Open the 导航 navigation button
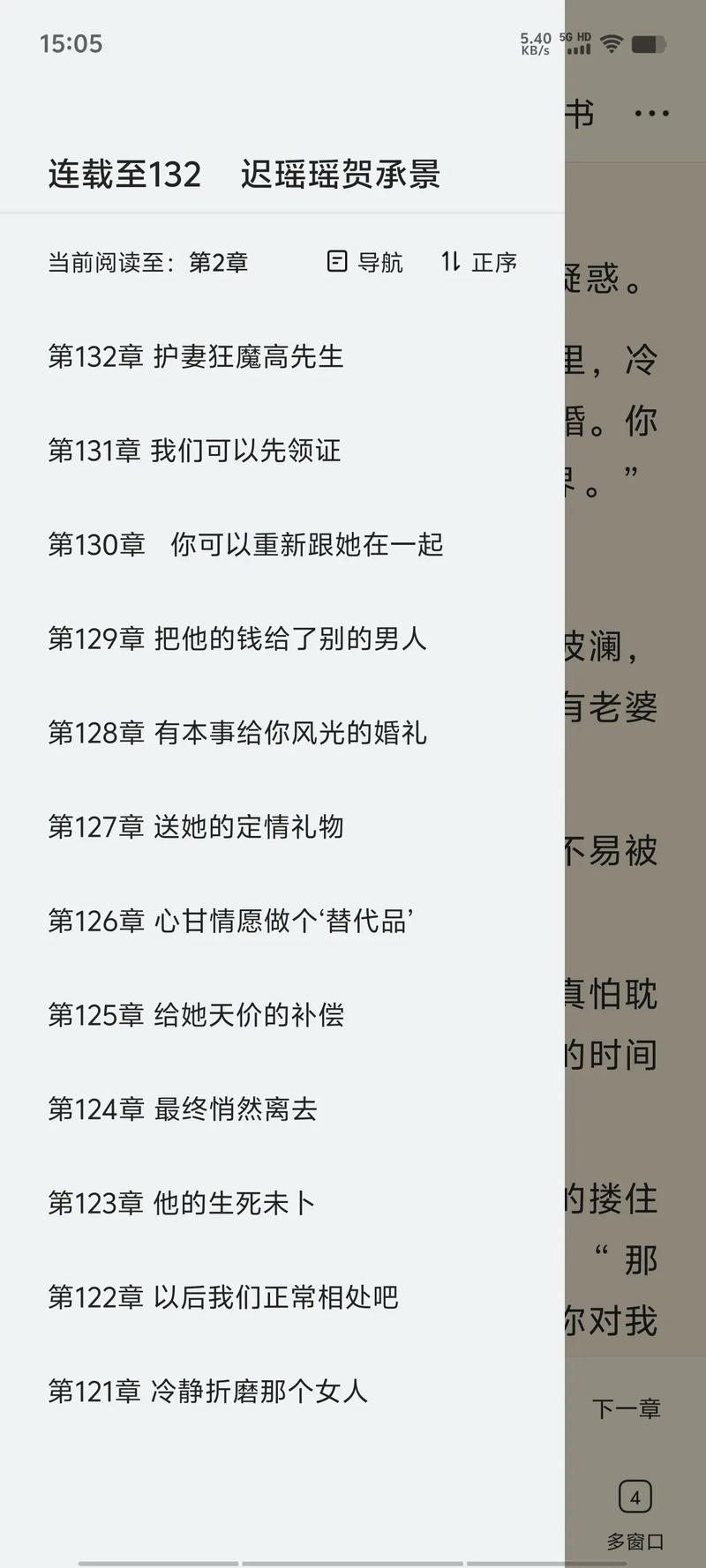This screenshot has height=1568, width=706. [364, 262]
